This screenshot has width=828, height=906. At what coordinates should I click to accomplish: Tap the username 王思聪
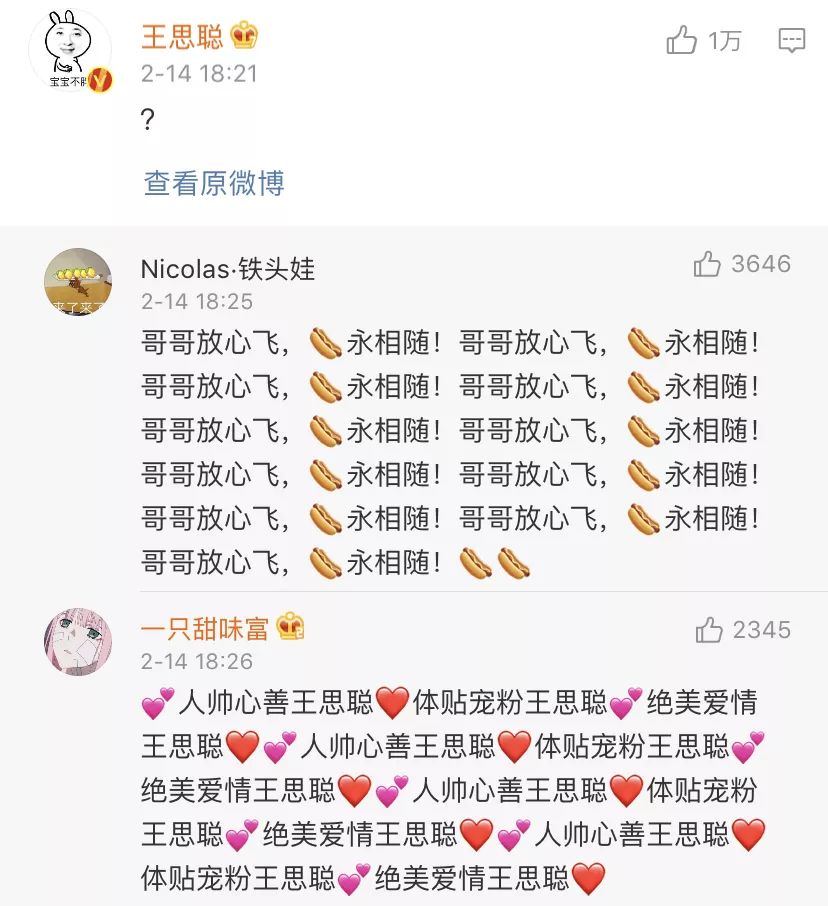182,36
